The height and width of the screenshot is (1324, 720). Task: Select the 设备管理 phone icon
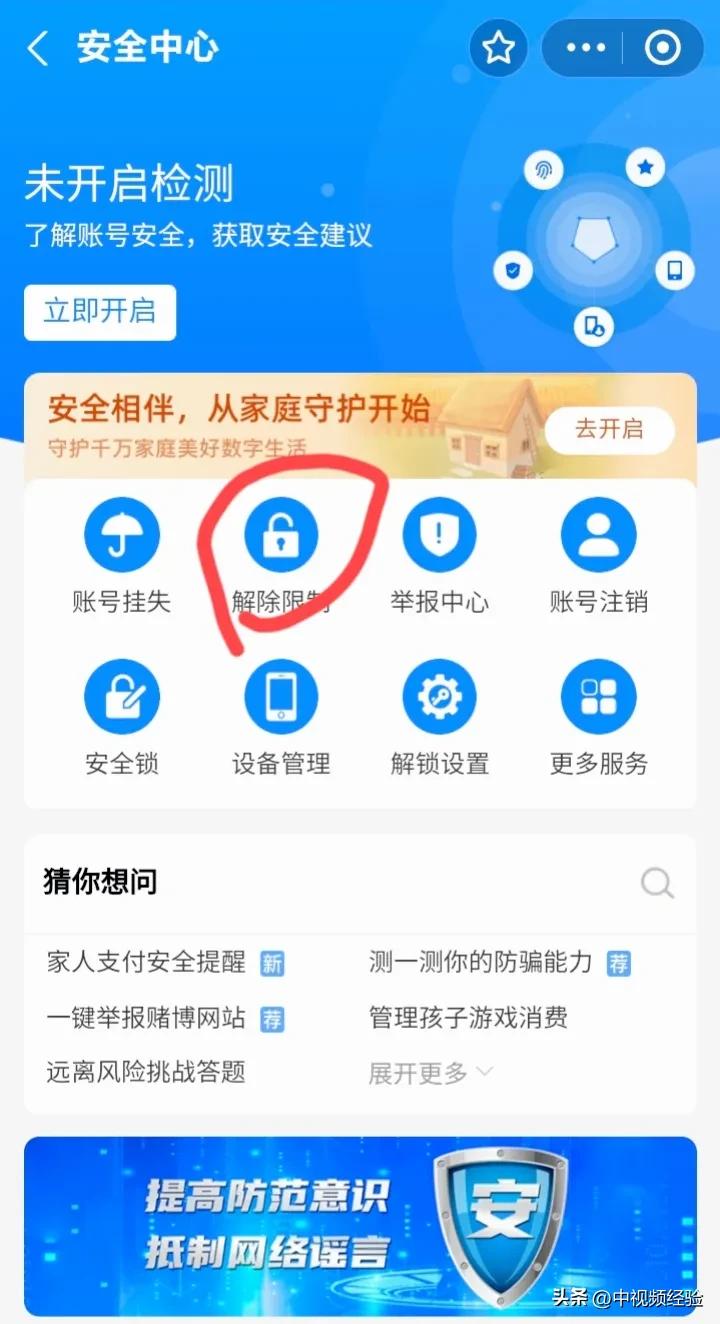(281, 695)
